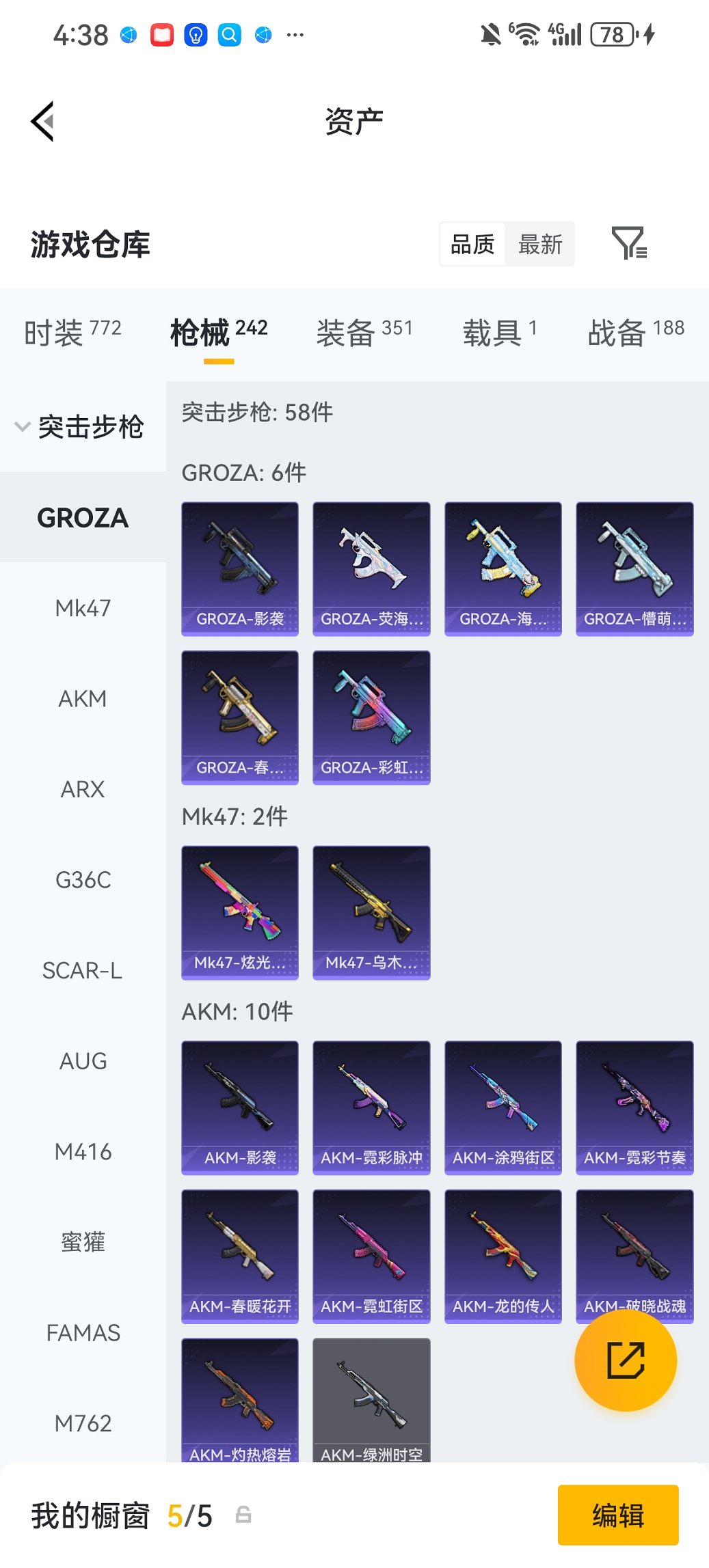Open the Mk47-炫光 skin tile

(240, 912)
